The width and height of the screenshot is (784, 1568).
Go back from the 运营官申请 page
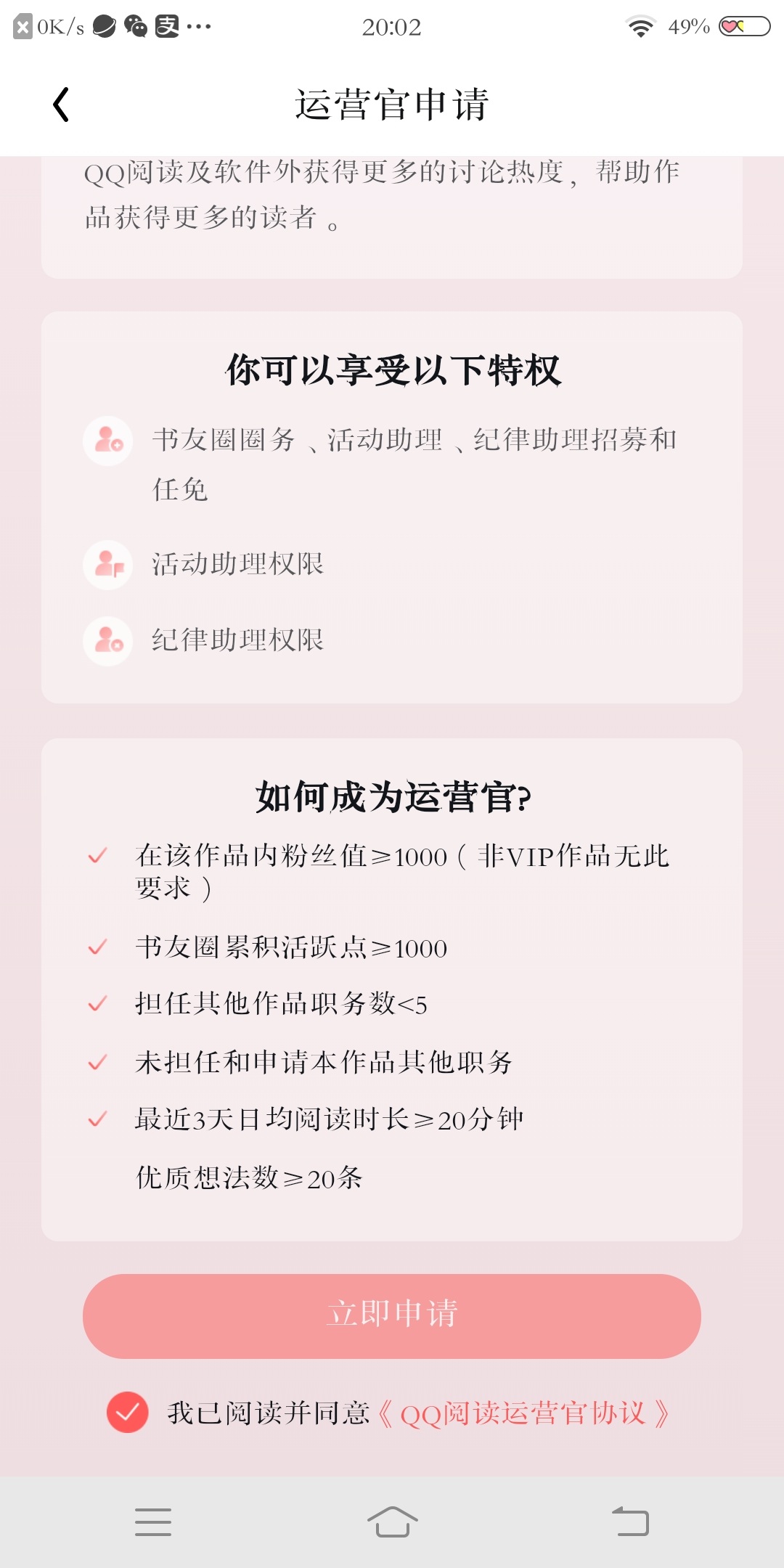click(62, 105)
